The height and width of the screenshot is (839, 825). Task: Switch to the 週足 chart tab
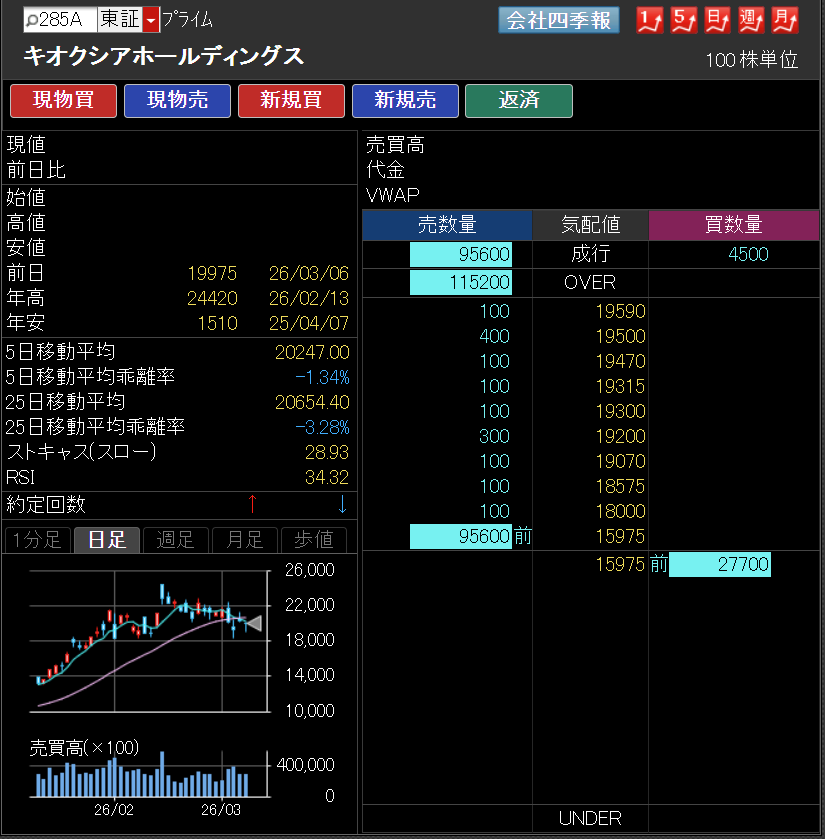point(176,540)
